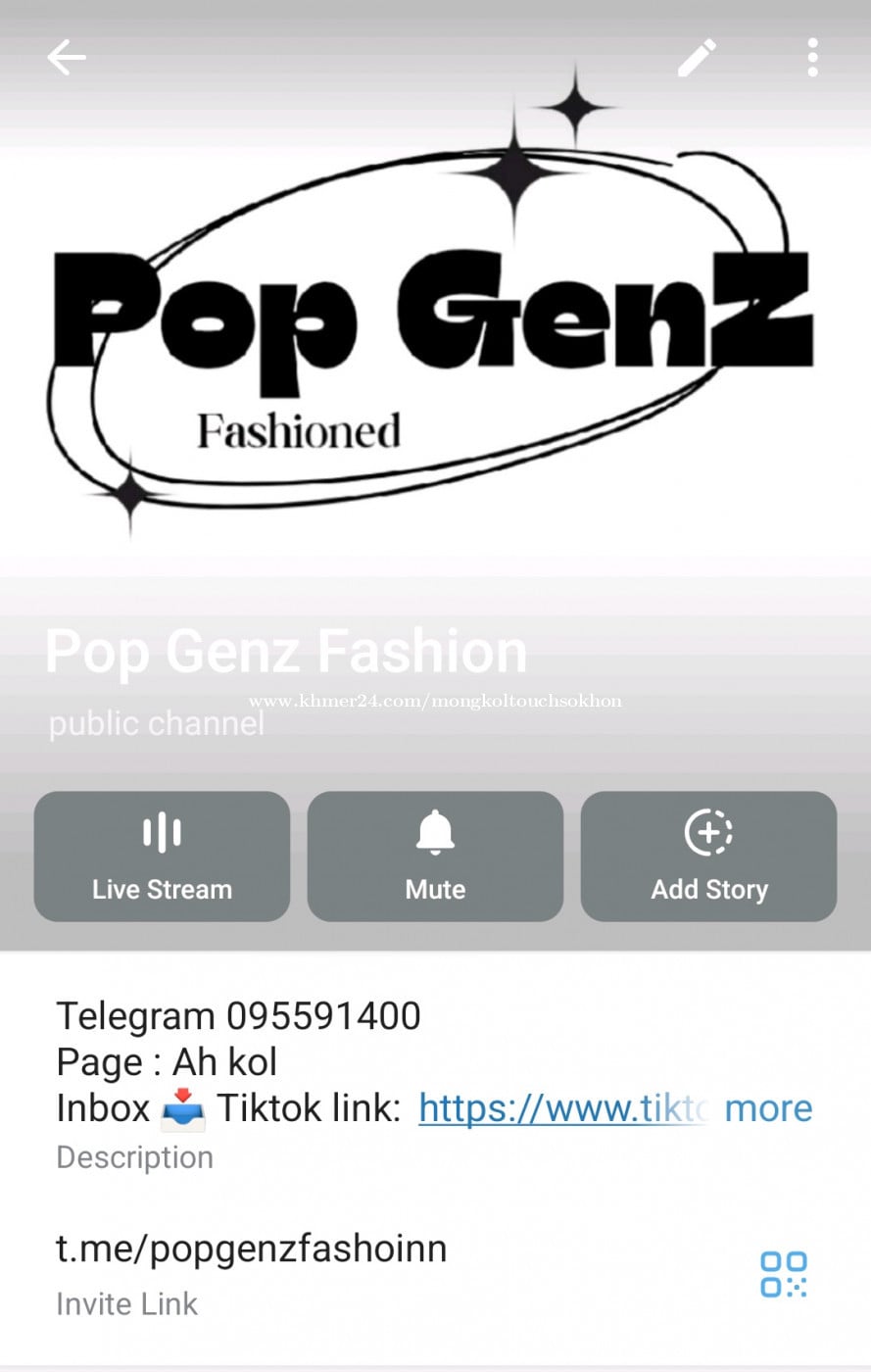Screen dimensions: 871x1372
Task: Start a Live Stream
Action: pos(162,857)
